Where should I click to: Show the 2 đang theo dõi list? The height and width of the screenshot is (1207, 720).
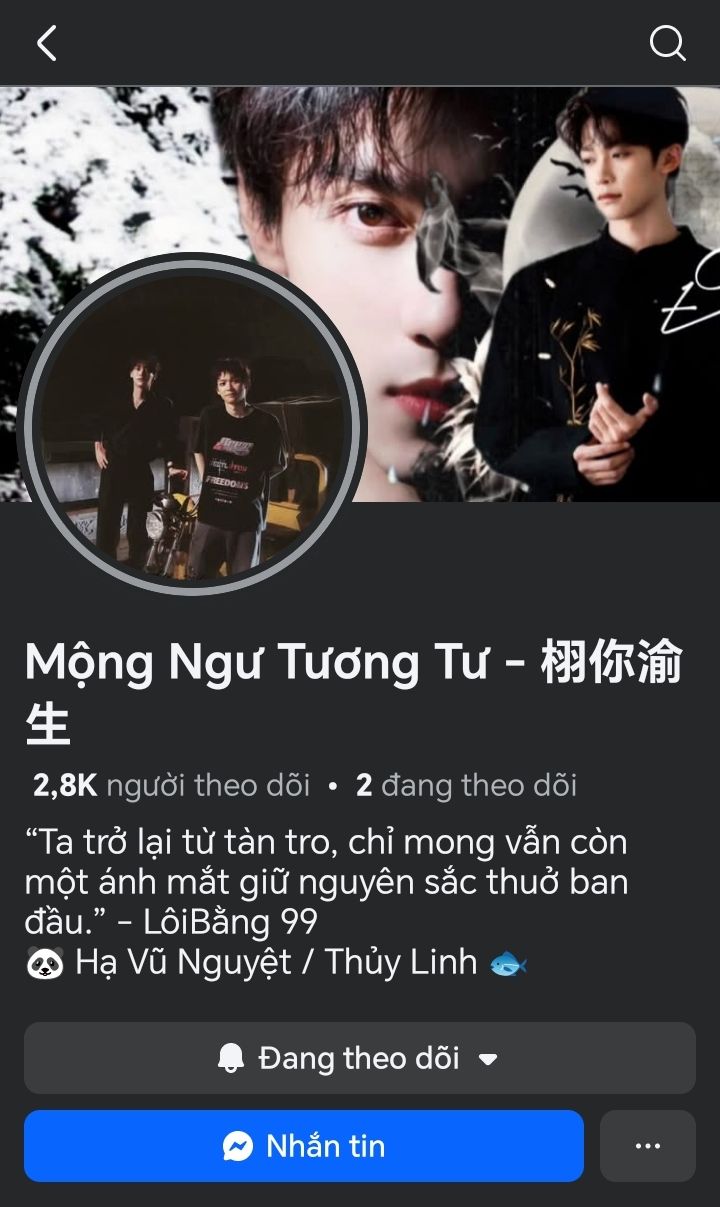click(466, 786)
